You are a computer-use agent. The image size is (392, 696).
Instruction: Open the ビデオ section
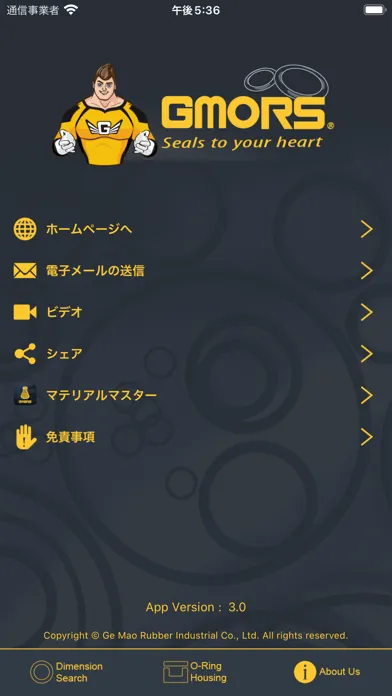[x=196, y=312]
